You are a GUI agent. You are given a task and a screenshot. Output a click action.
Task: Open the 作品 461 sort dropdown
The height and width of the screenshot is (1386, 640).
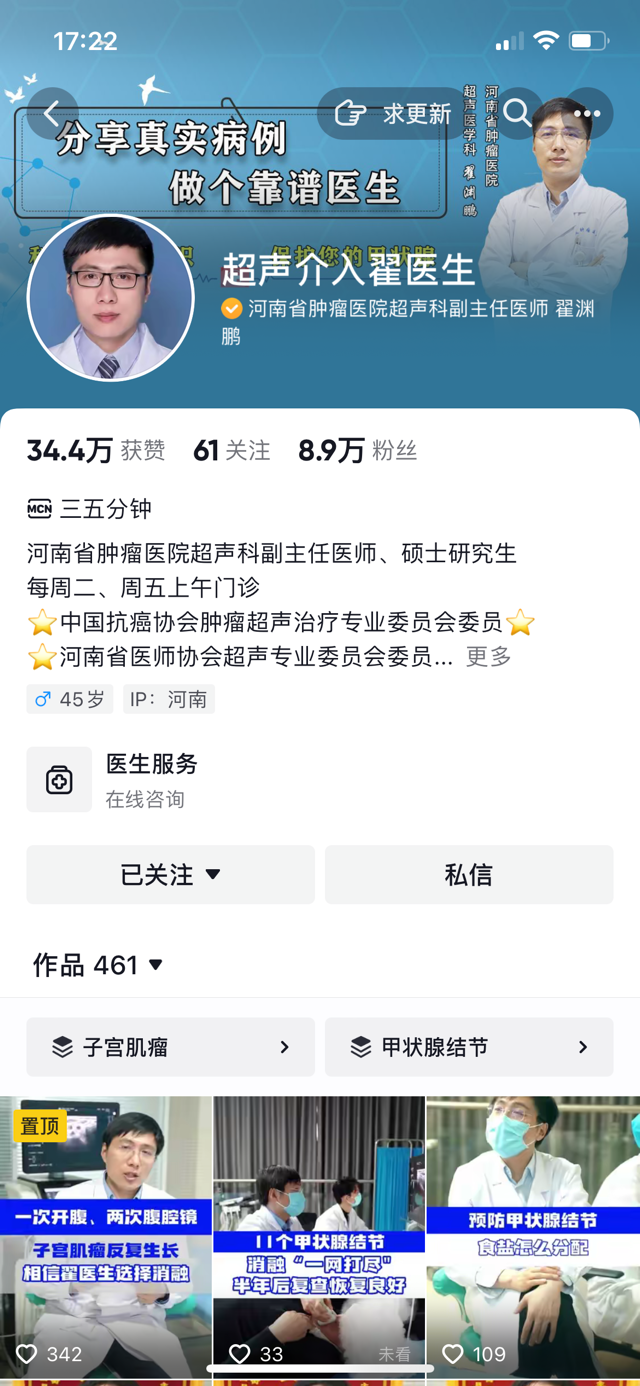(99, 965)
